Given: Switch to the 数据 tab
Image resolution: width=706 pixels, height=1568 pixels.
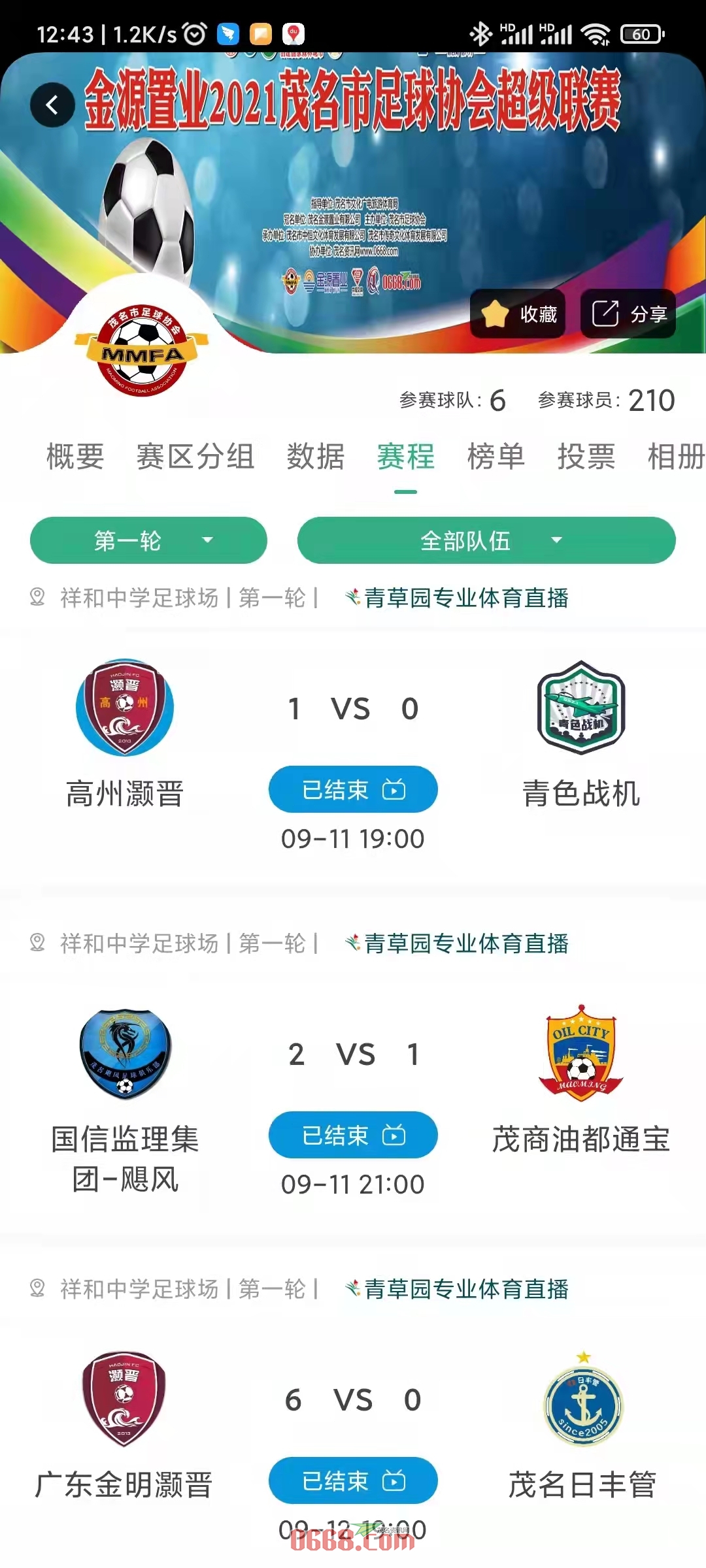Looking at the screenshot, I should tap(315, 456).
